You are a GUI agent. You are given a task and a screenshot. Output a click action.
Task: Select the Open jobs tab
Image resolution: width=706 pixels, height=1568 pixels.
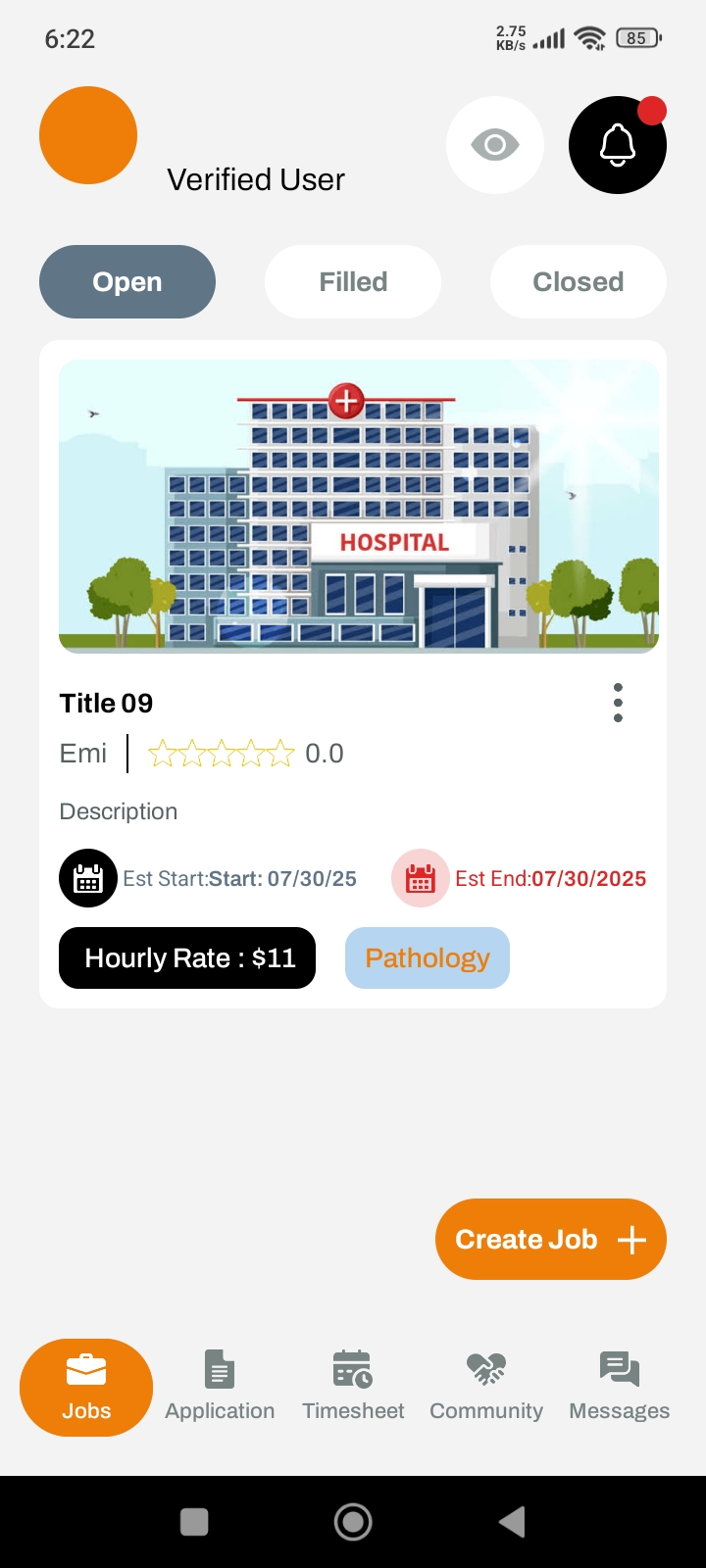(x=127, y=282)
